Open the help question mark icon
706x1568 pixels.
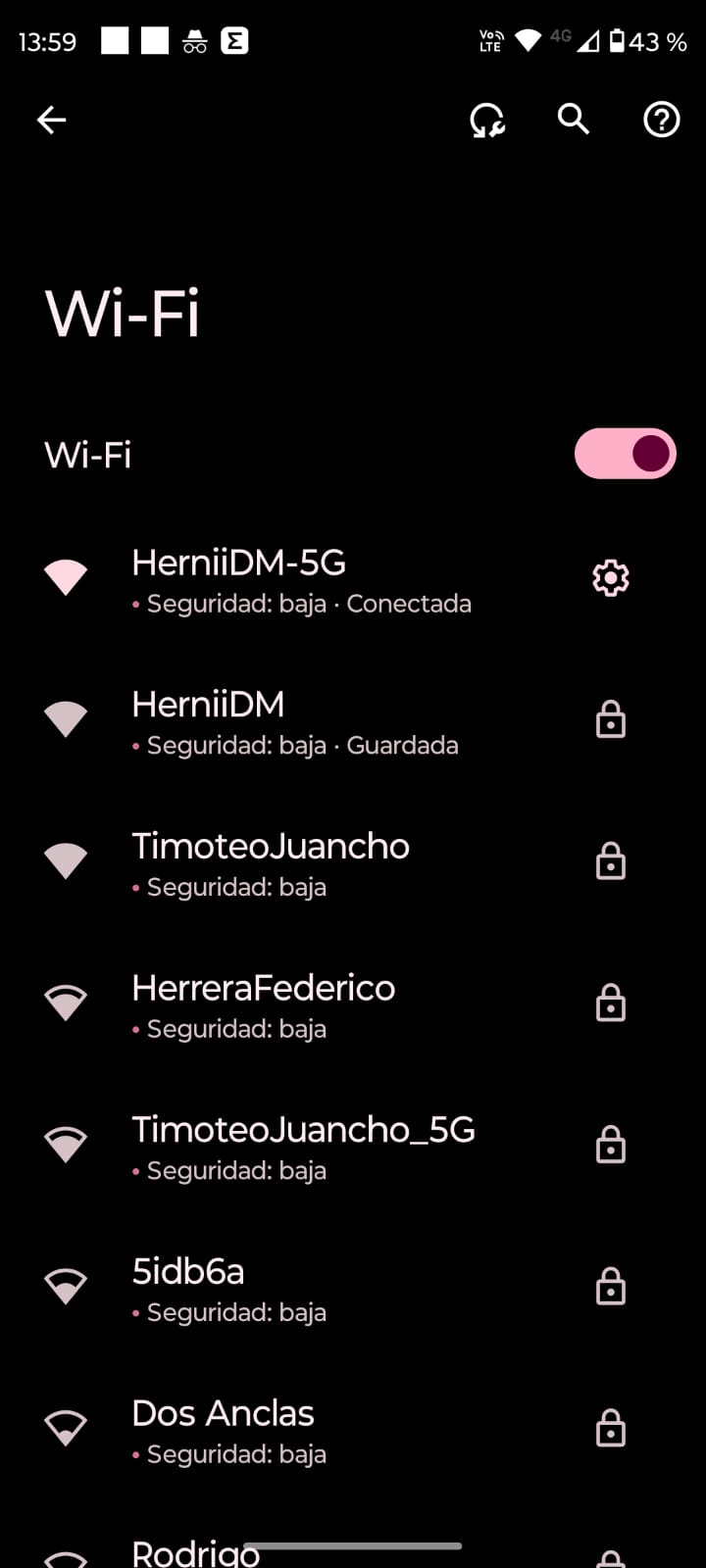[661, 121]
